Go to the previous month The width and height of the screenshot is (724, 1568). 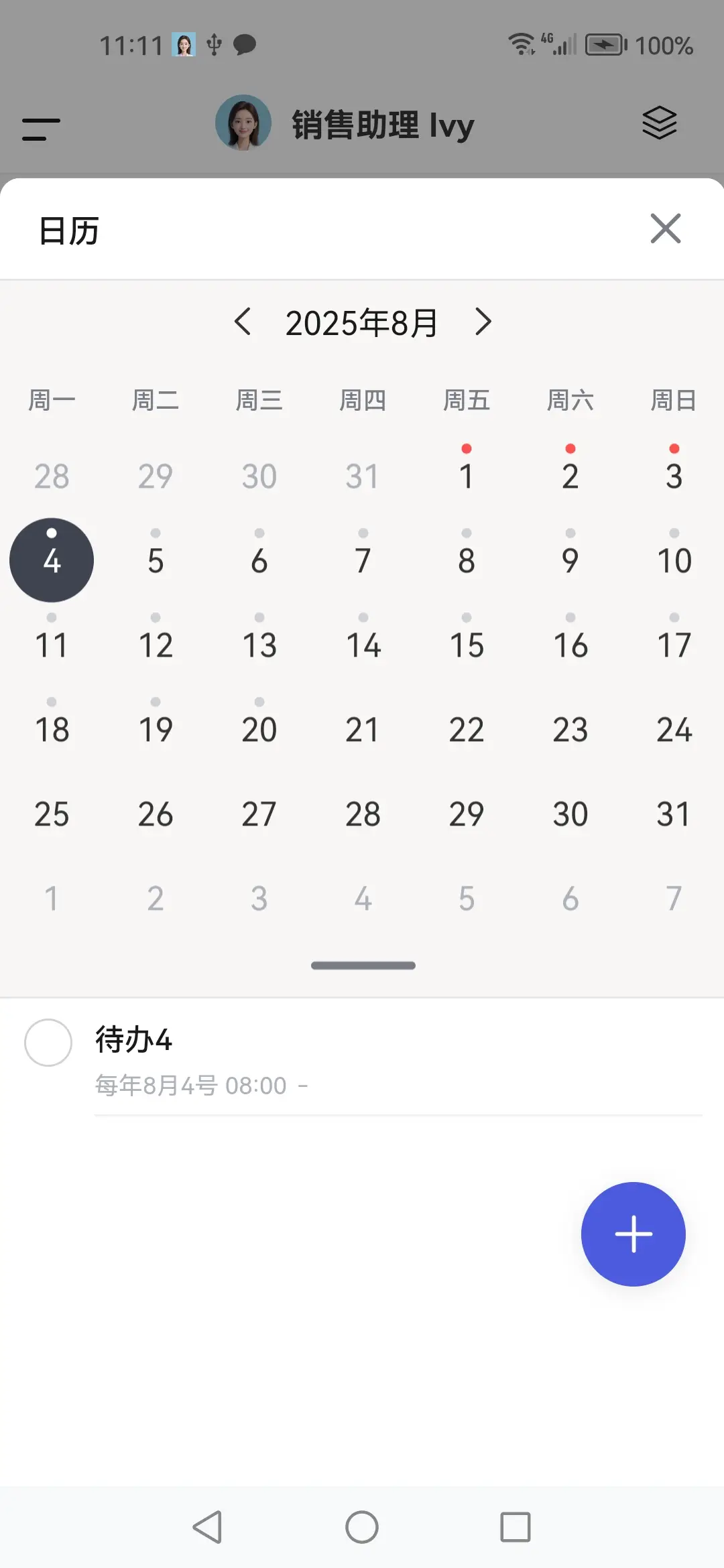tap(243, 322)
